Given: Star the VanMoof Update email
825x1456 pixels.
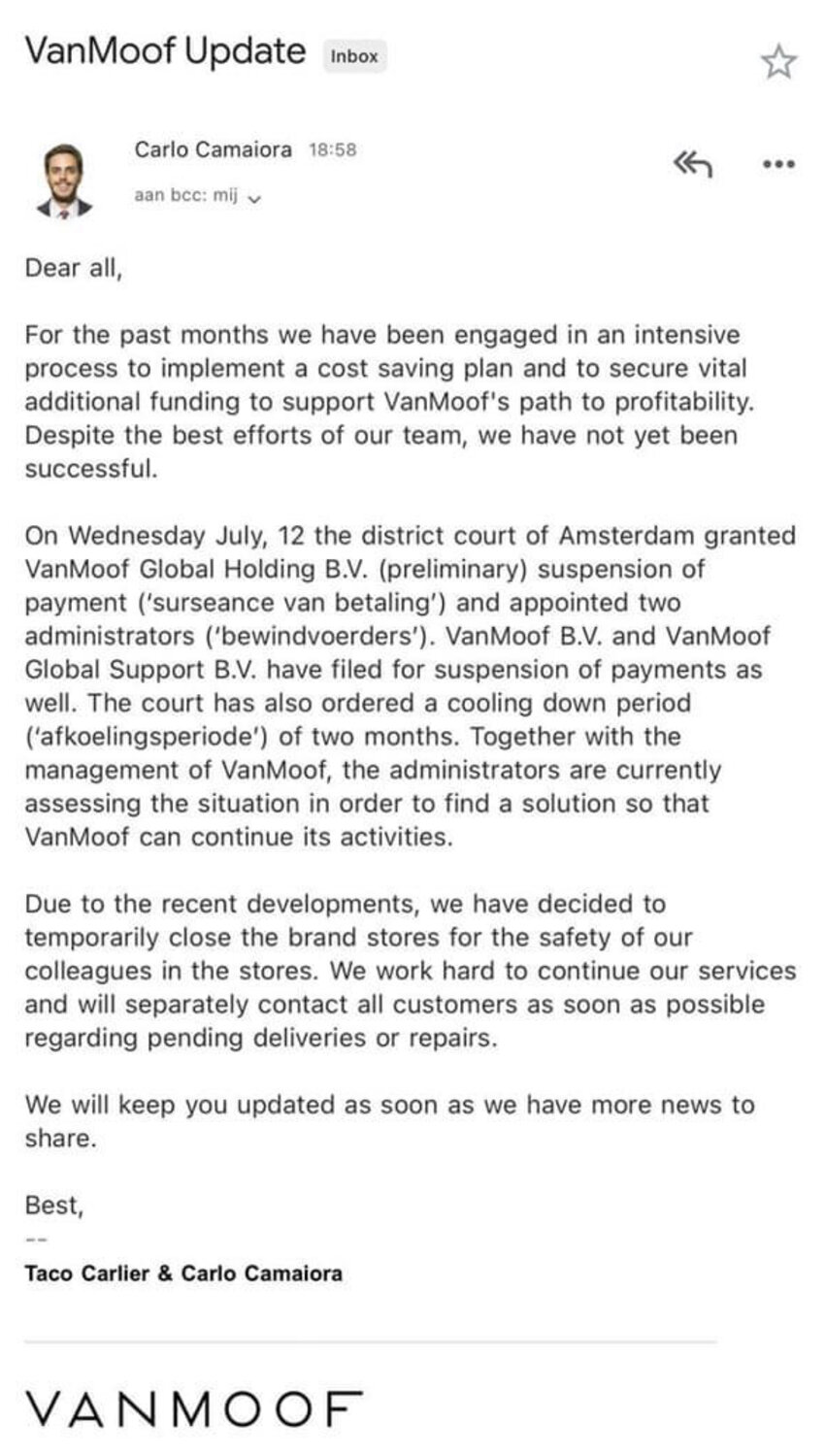Looking at the screenshot, I should [x=777, y=61].
